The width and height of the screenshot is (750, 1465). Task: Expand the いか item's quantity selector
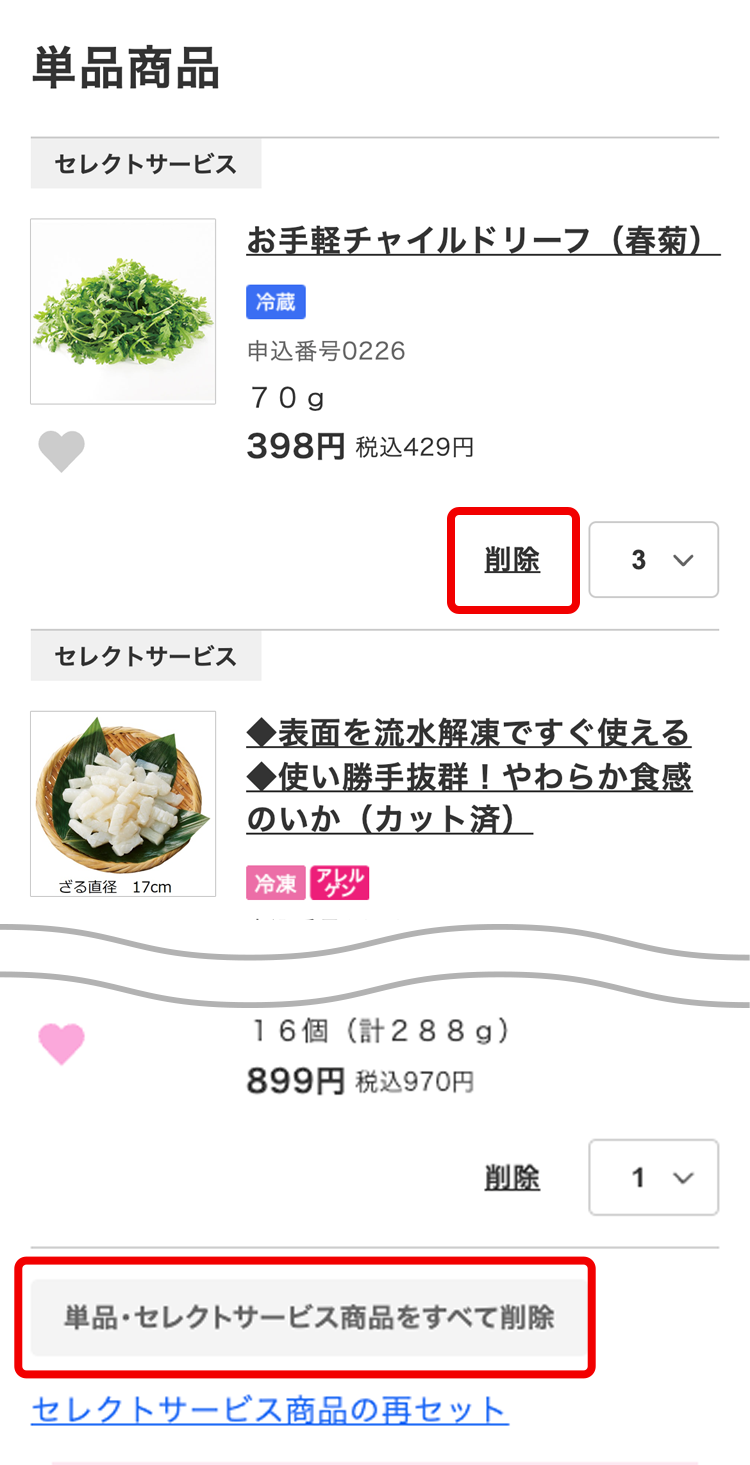653,1177
